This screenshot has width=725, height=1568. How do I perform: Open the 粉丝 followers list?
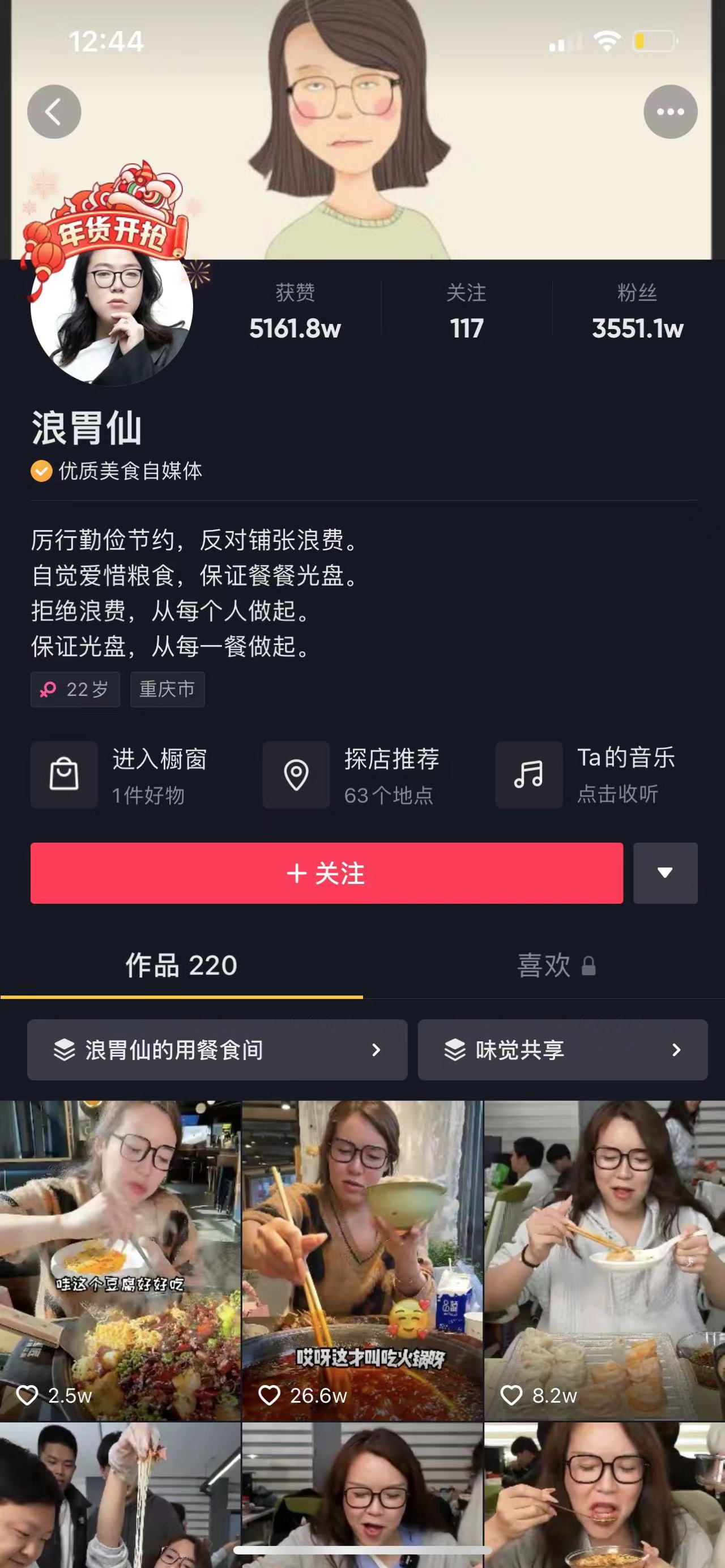click(637, 311)
